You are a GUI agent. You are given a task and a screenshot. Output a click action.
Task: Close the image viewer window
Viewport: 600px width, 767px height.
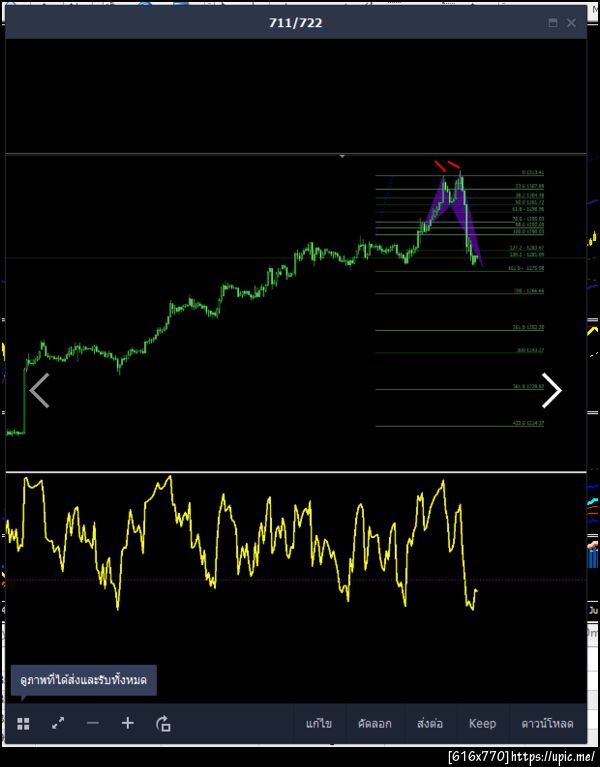pyautogui.click(x=571, y=23)
